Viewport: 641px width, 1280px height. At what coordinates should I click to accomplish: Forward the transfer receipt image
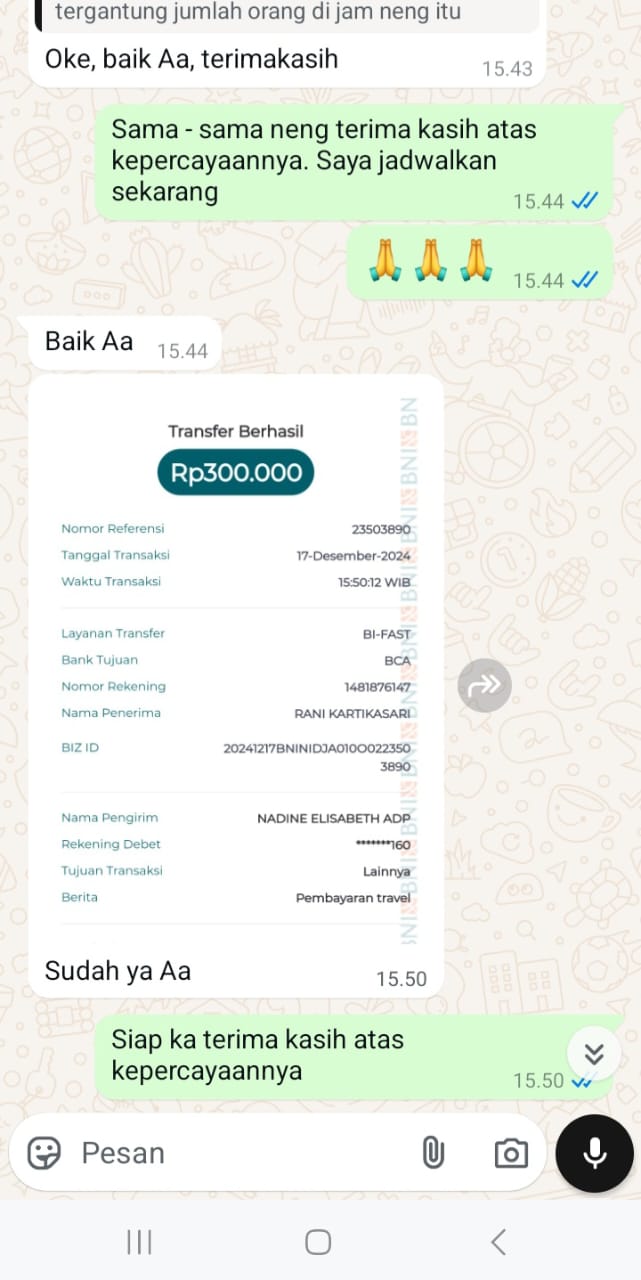484,685
